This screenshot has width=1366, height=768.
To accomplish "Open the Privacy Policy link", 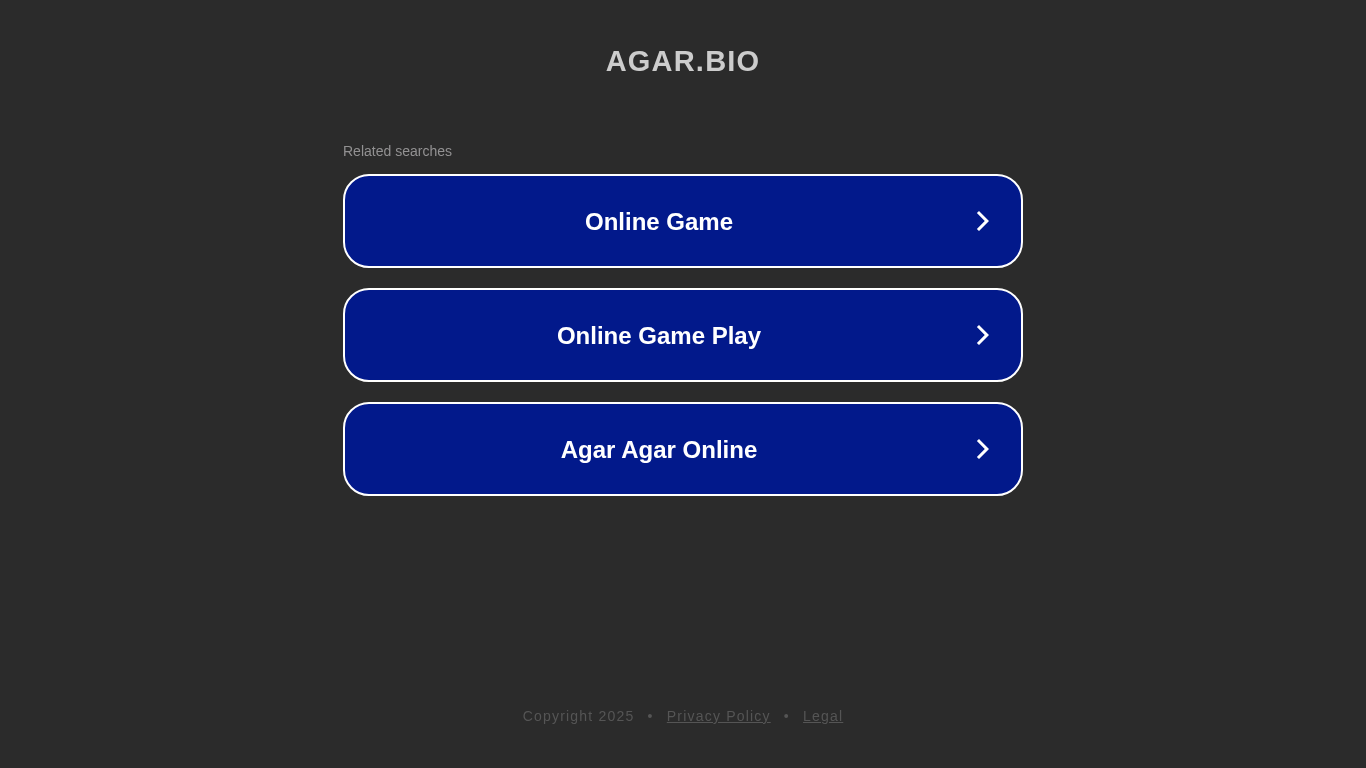I will [x=718, y=716].
